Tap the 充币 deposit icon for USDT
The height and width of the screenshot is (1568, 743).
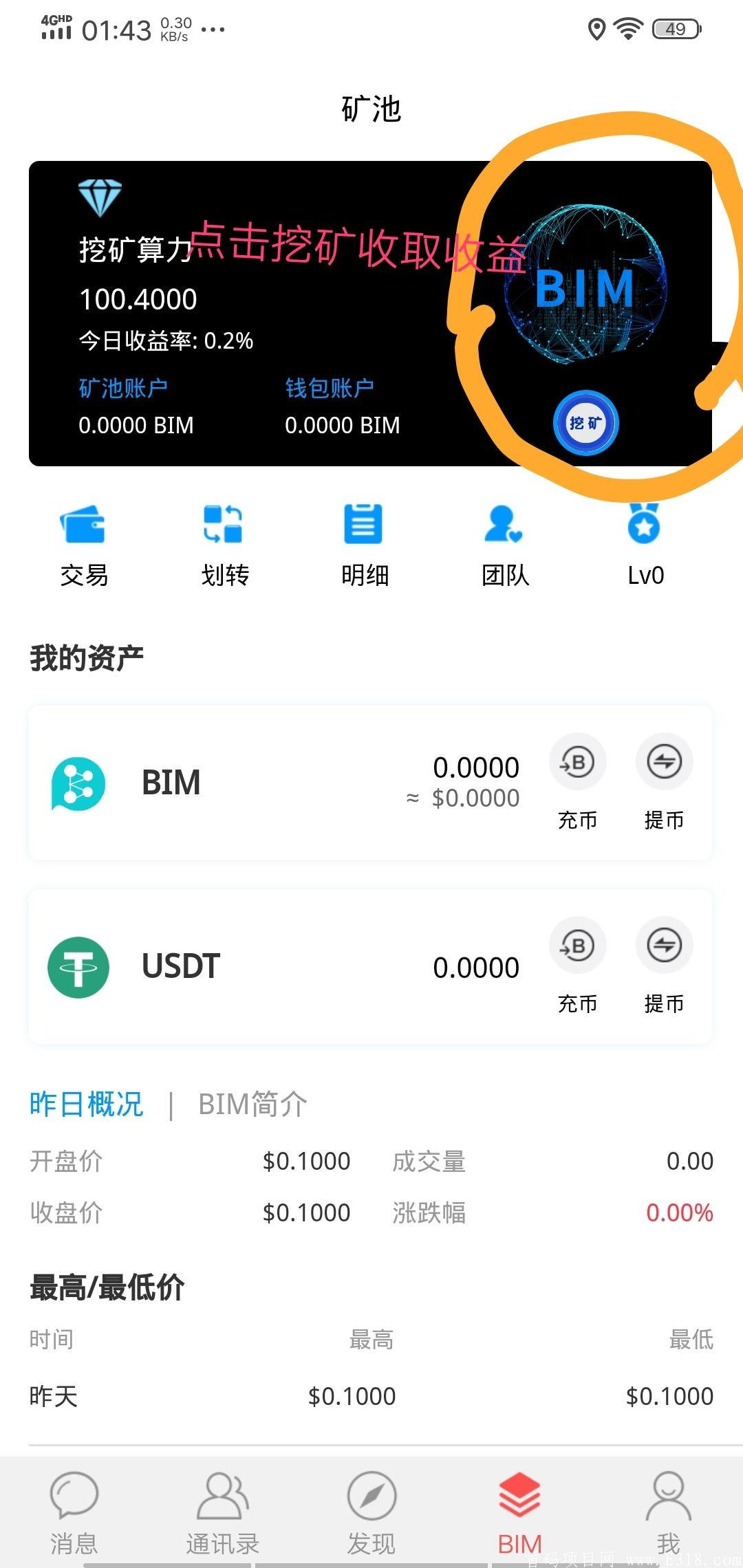click(578, 946)
